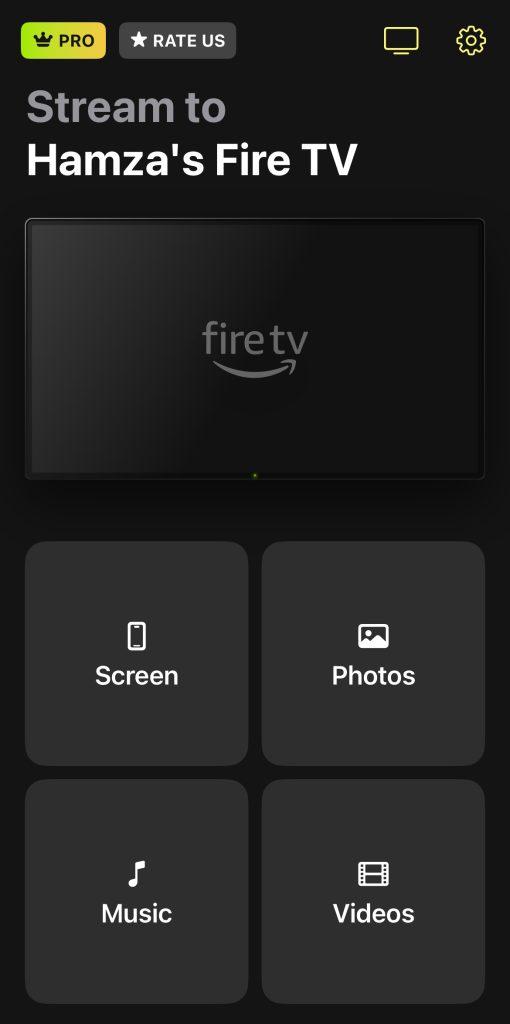
Task: Select the Music tile
Action: (x=136, y=891)
